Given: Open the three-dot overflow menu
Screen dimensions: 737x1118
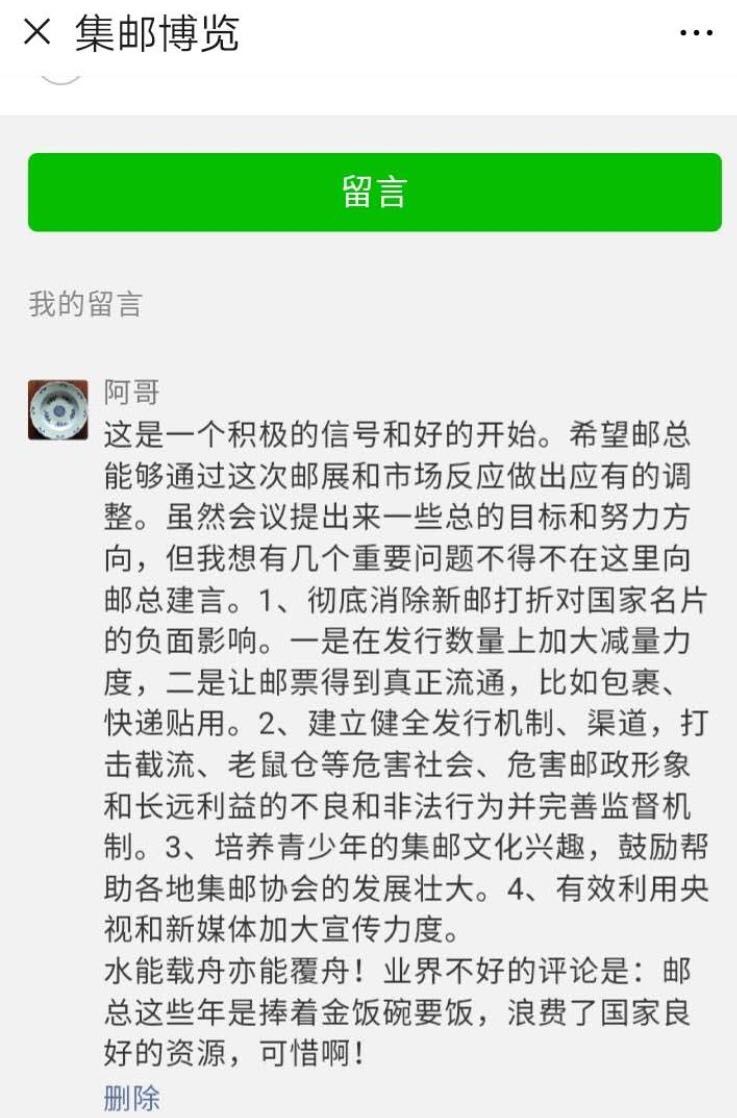Looking at the screenshot, I should 695,34.
